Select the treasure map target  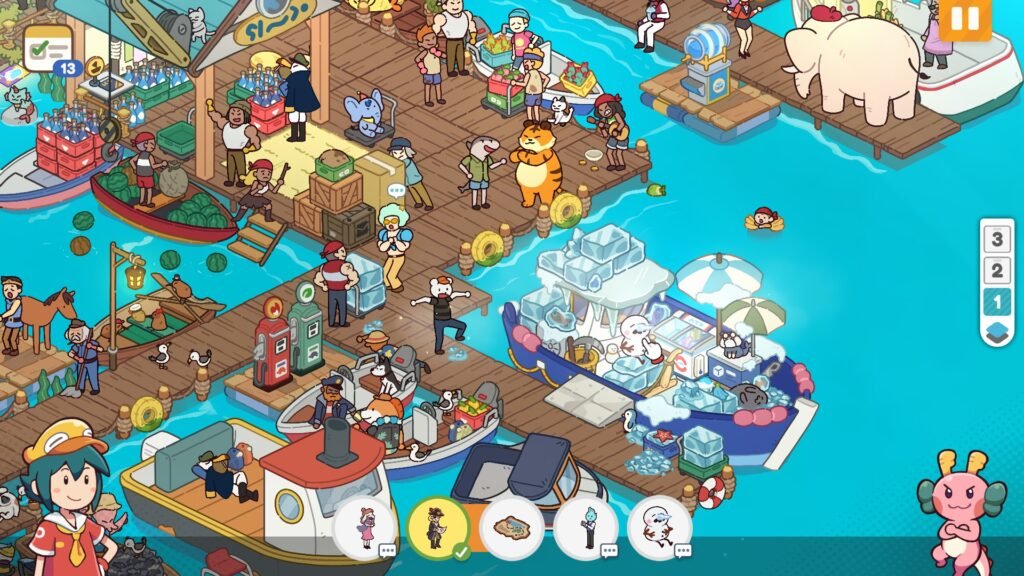tap(512, 527)
